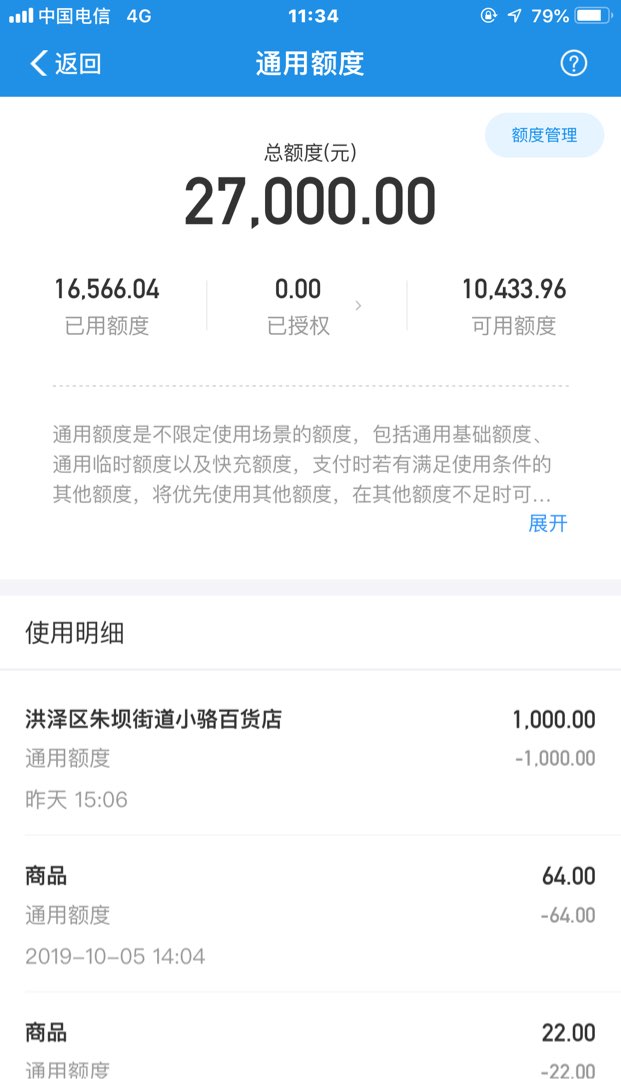Viewport: 621px width, 1079px height.
Task: Open the 洪泽区朱坝街道小骆百货店 transaction
Action: point(310,758)
